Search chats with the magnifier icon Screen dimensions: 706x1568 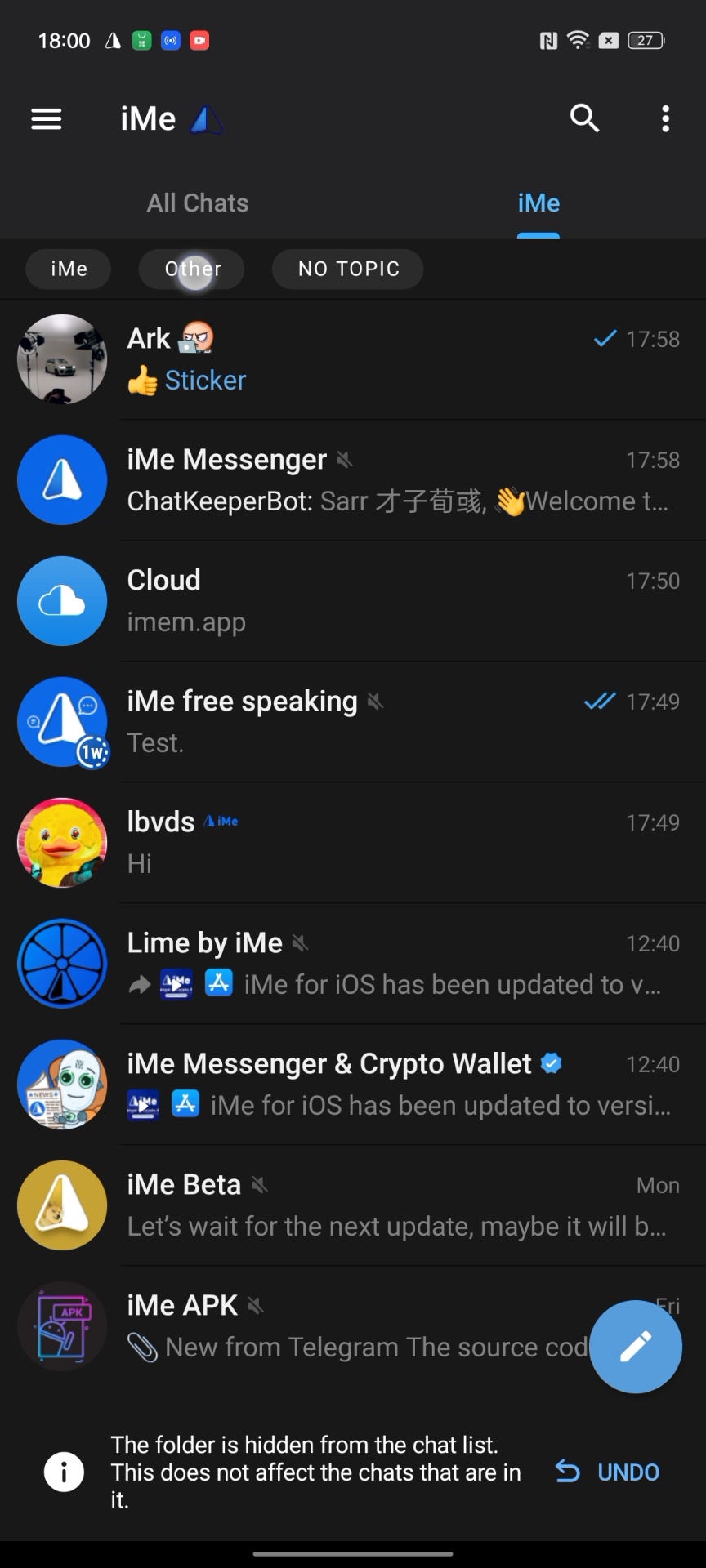[x=584, y=119]
